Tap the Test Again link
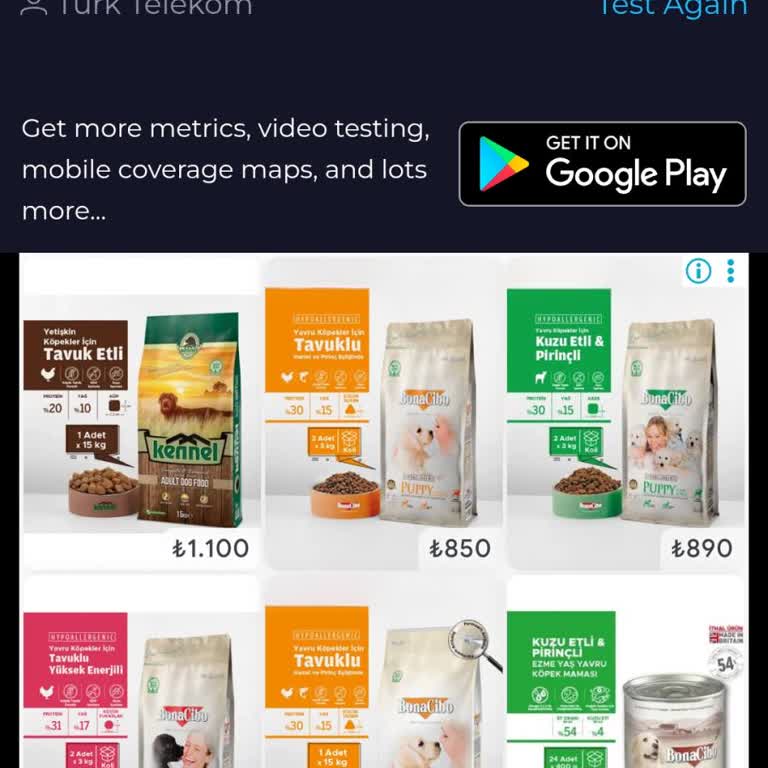Viewport: 768px width, 768px height. click(x=672, y=8)
